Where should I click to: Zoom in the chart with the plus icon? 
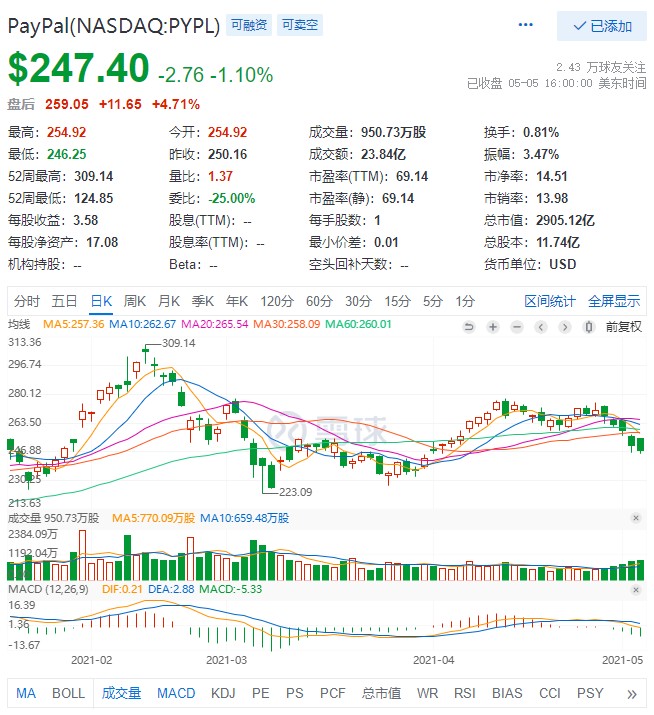pyautogui.click(x=493, y=327)
